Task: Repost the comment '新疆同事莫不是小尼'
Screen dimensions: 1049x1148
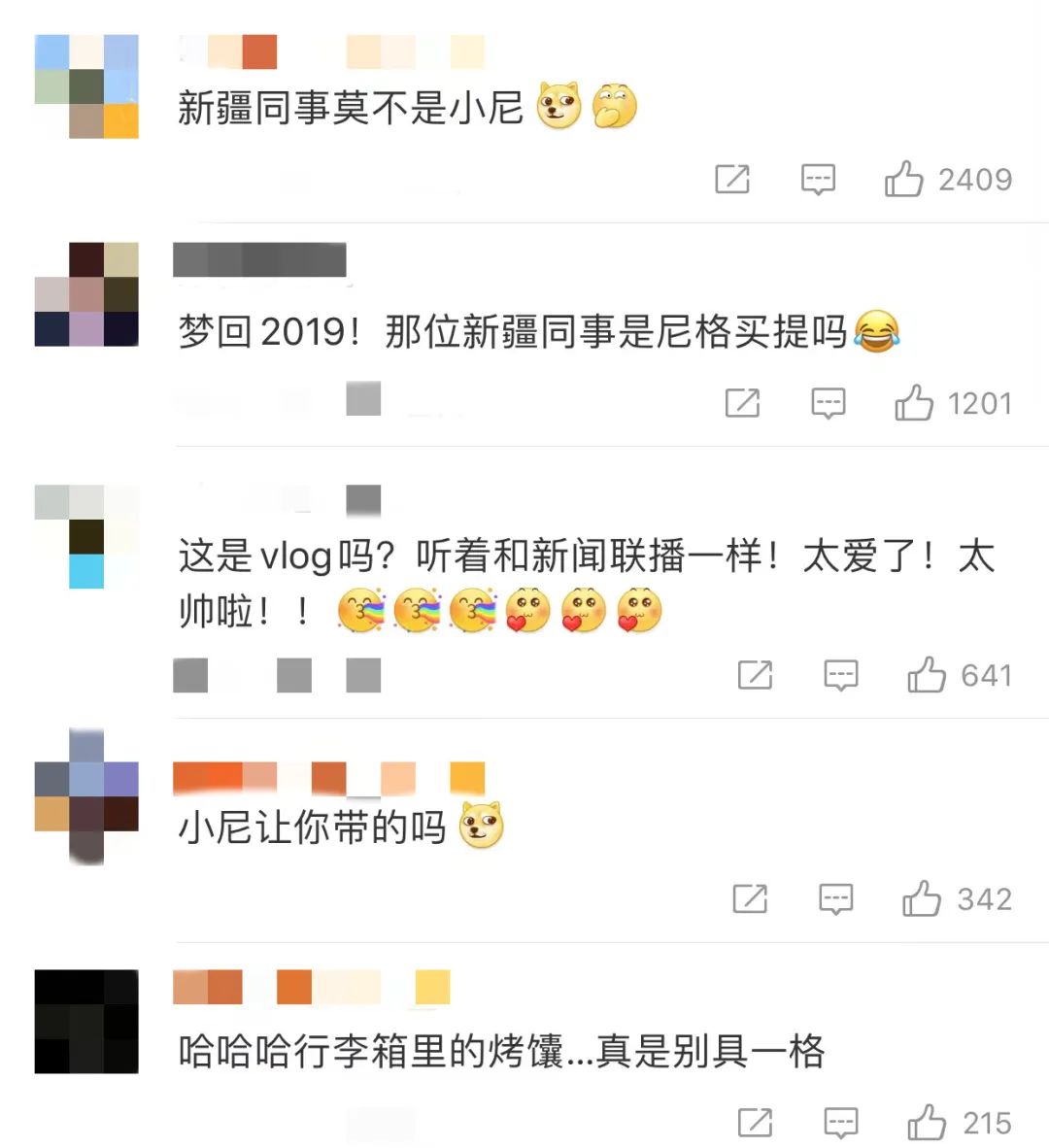Action: pos(732,180)
